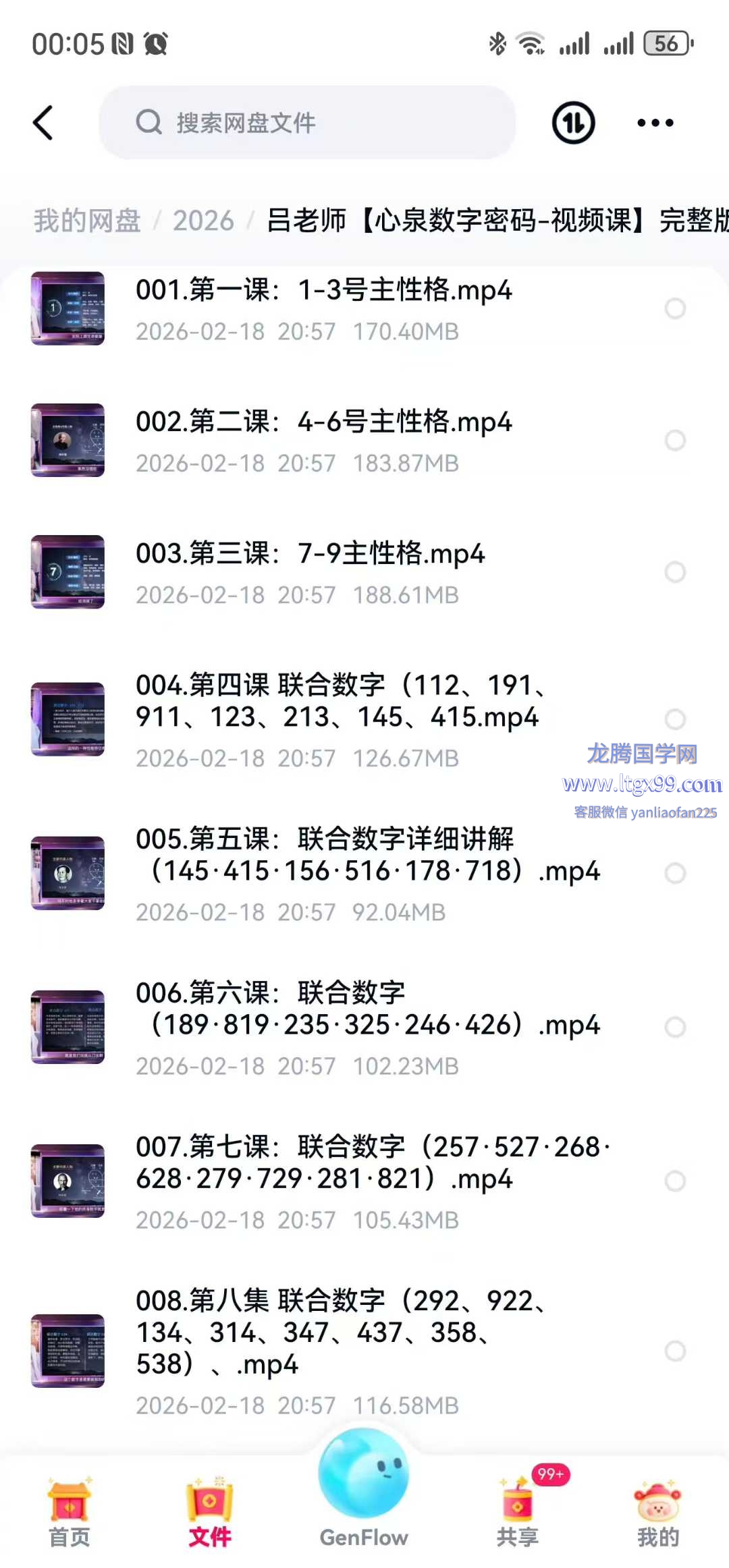Select the checkbox for 004.第四课 file
The image size is (729, 1568).
[x=675, y=719]
